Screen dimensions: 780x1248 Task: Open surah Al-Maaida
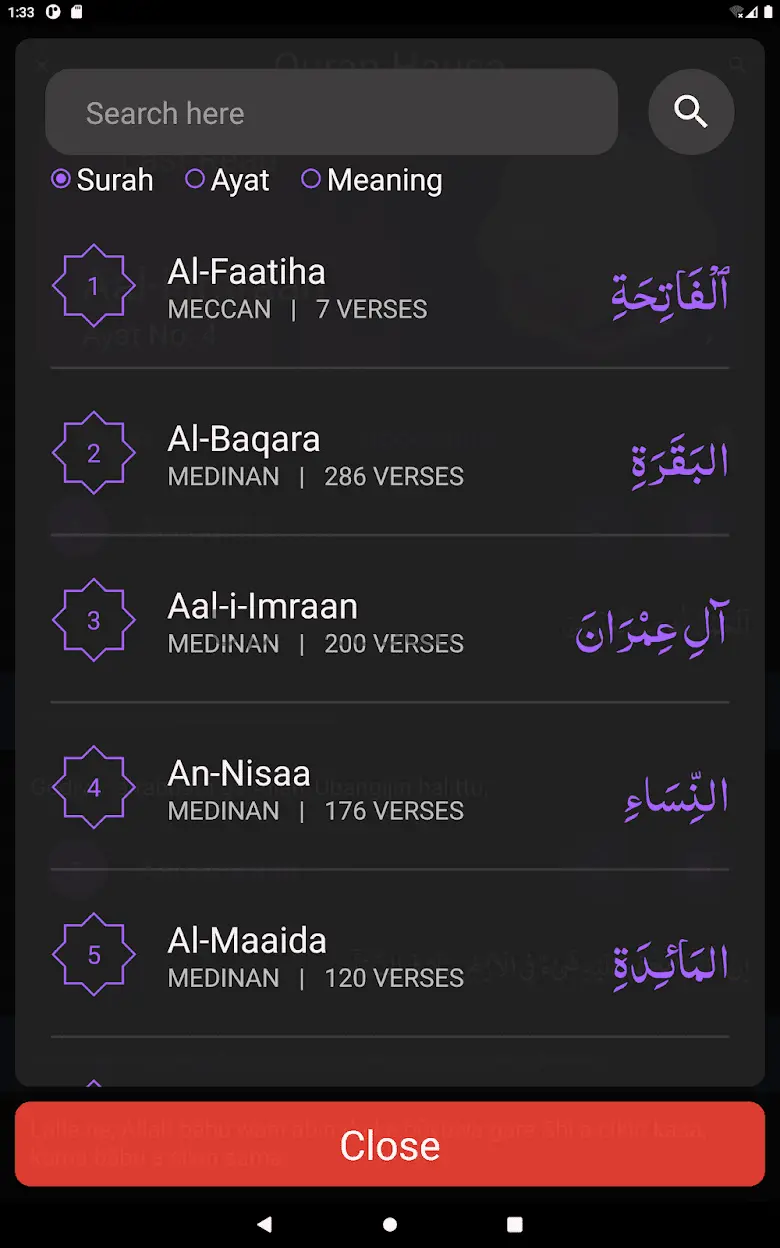pos(390,955)
